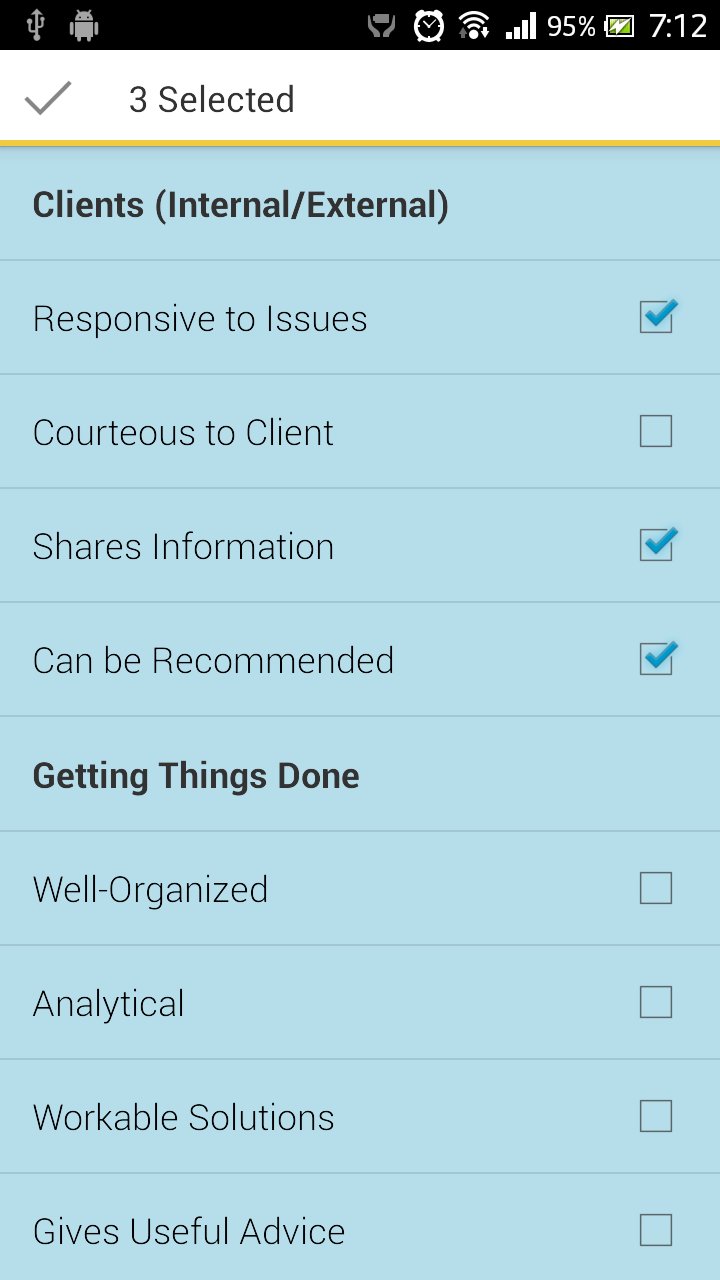Click the checkmark confirm icon at top
The width and height of the screenshot is (720, 1280).
point(47,98)
